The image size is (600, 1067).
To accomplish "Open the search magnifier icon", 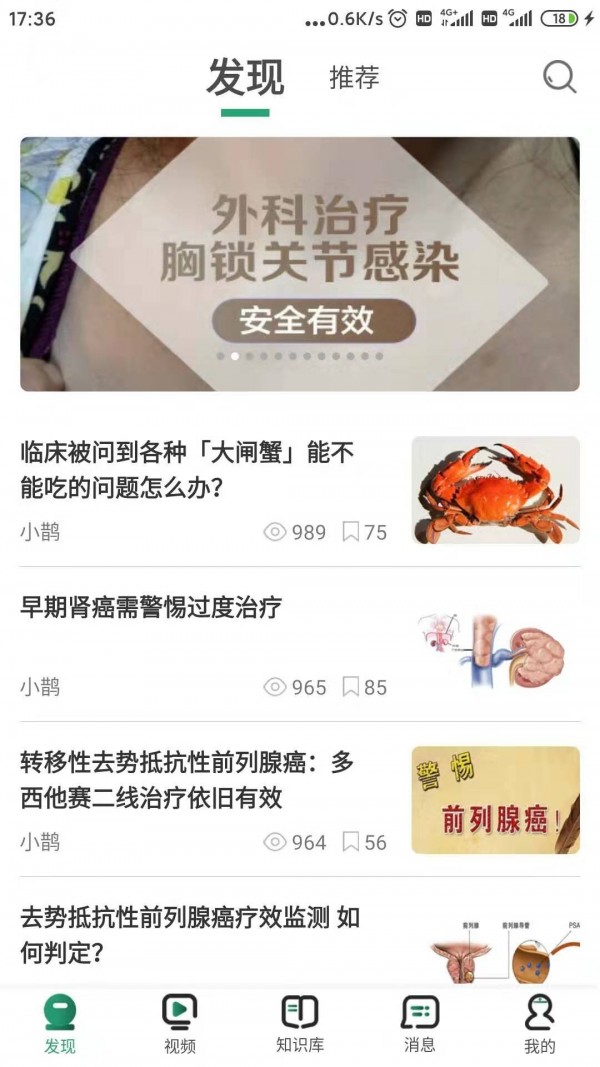I will pyautogui.click(x=559, y=77).
